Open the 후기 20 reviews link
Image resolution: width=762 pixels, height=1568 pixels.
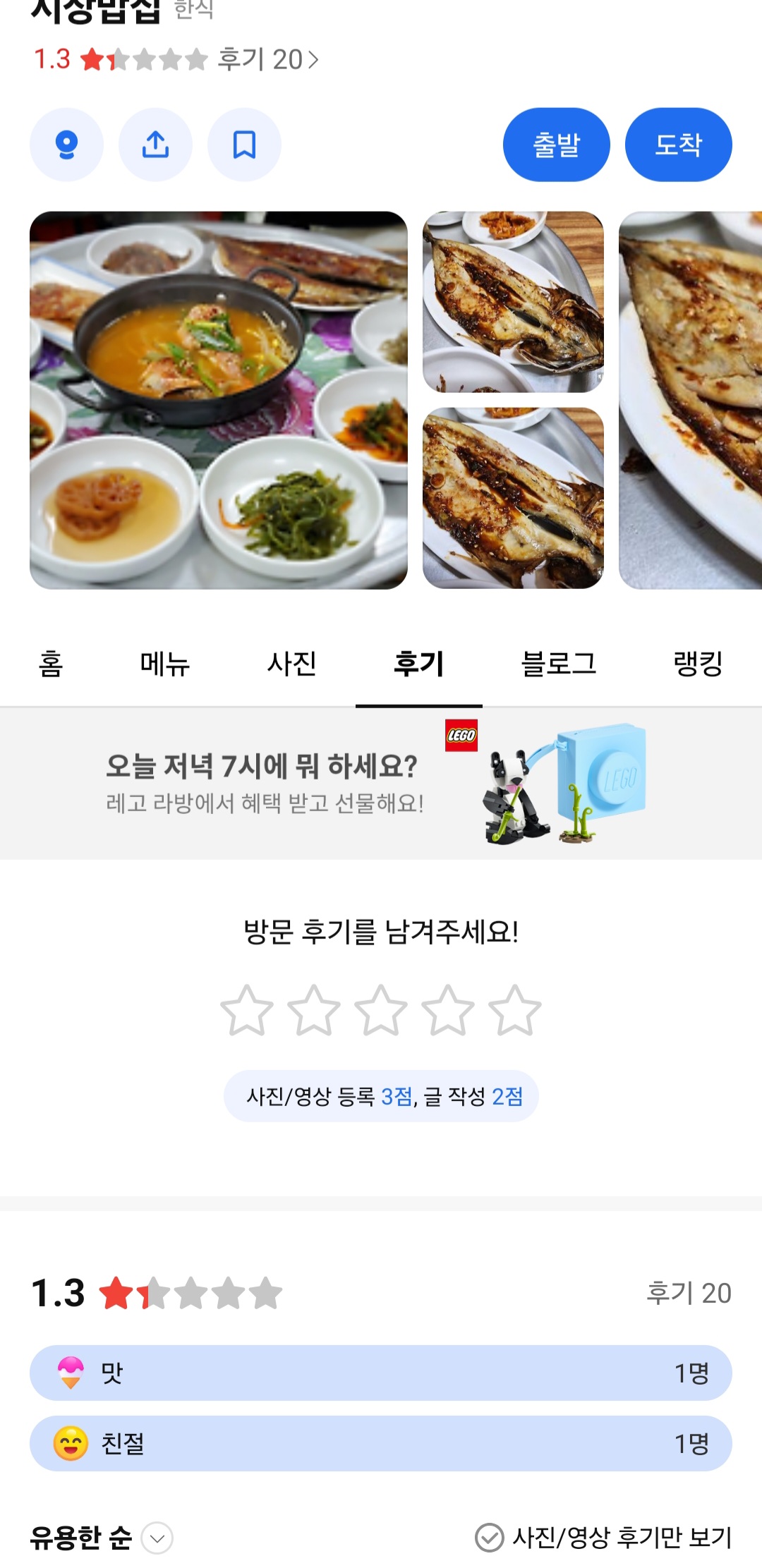[267, 60]
